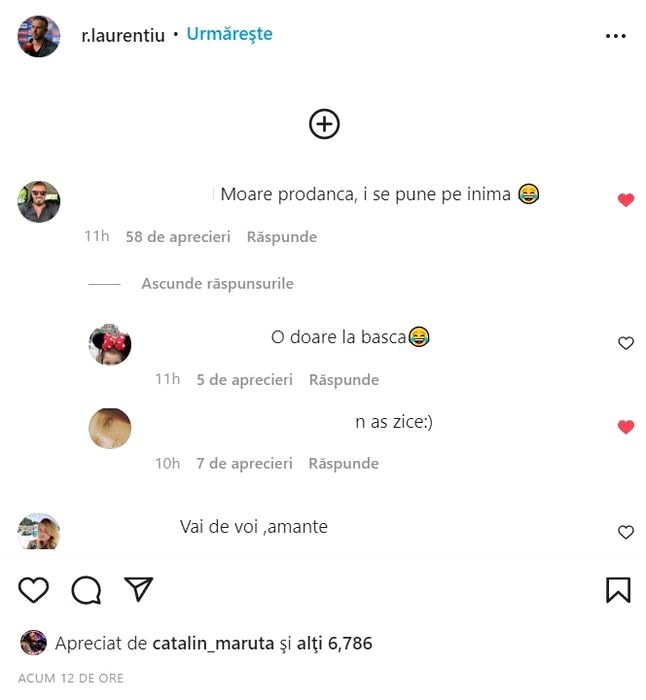Load more comments with plus icon
This screenshot has width=646, height=700.
tap(324, 124)
